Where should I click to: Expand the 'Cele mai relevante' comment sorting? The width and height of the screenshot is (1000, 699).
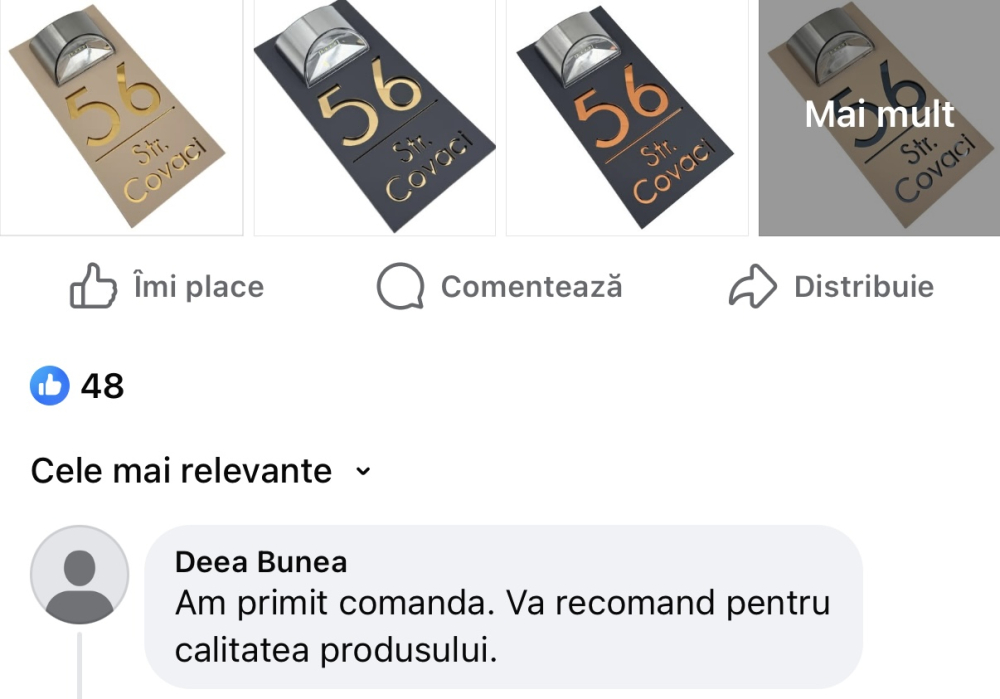[200, 470]
